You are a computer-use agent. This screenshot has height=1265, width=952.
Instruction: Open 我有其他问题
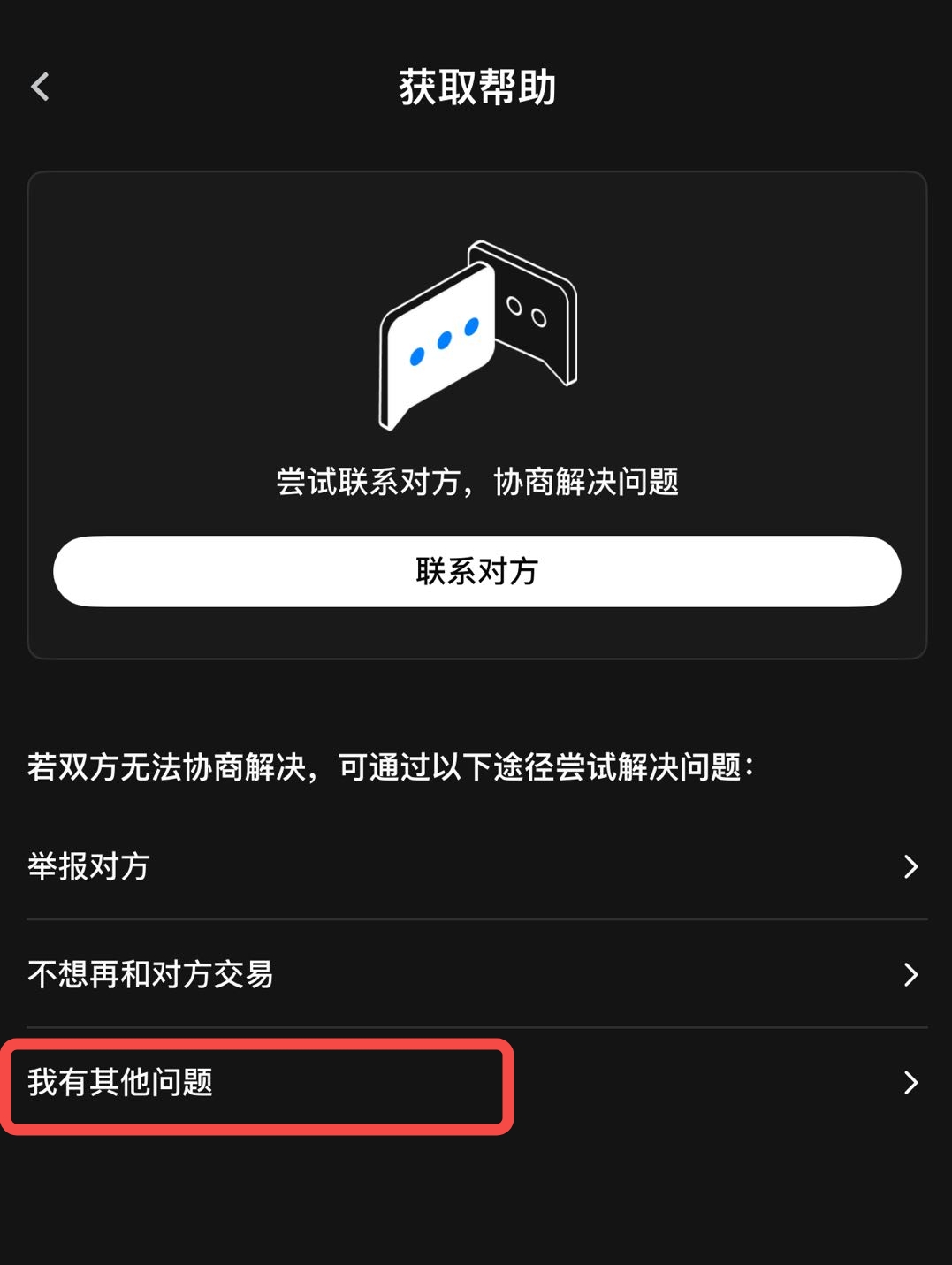tap(476, 1083)
